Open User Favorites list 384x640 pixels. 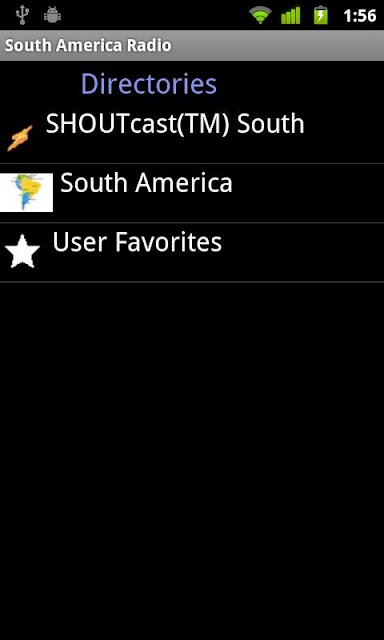point(192,252)
